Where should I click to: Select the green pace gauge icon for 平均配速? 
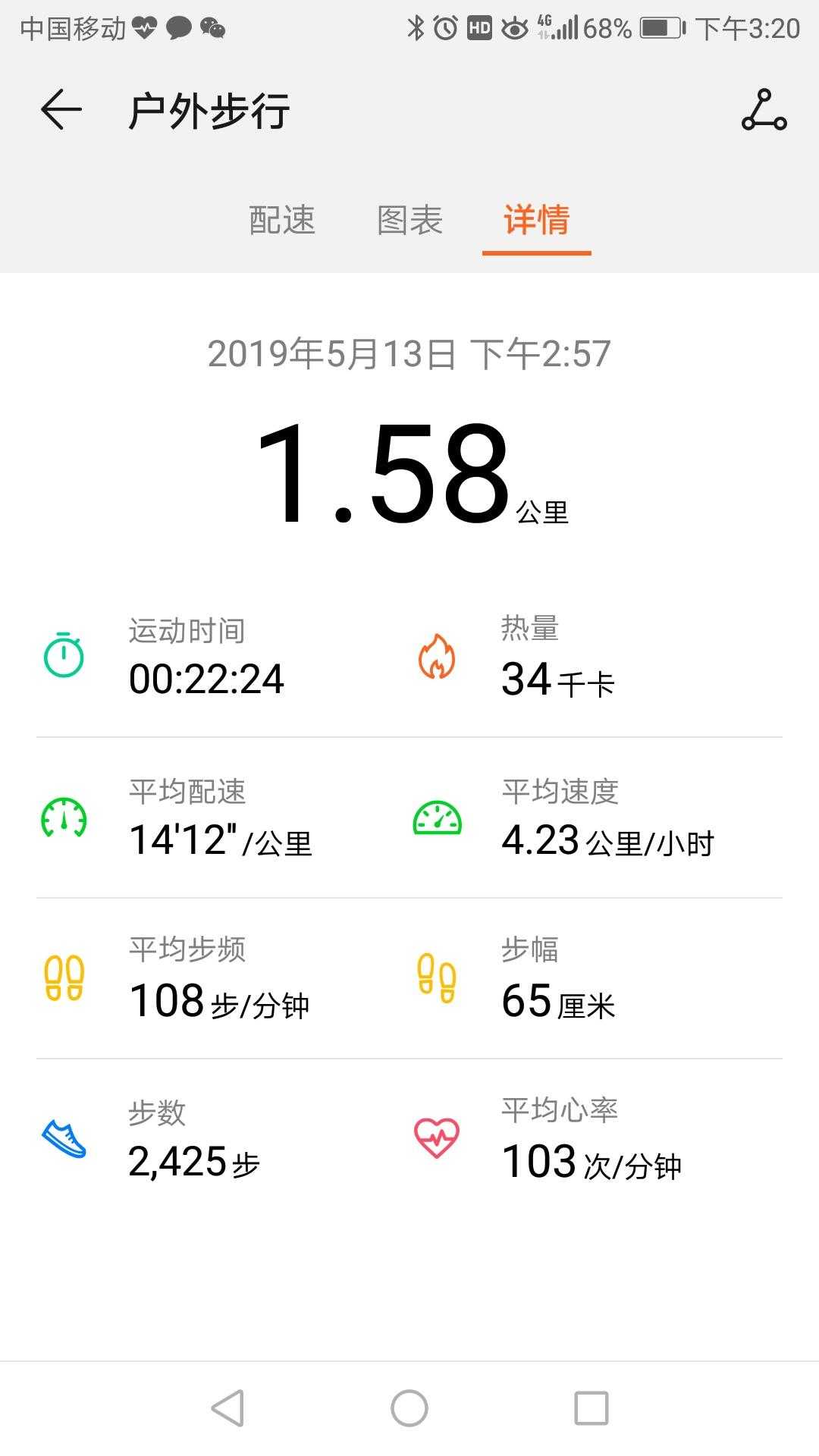pos(64,819)
